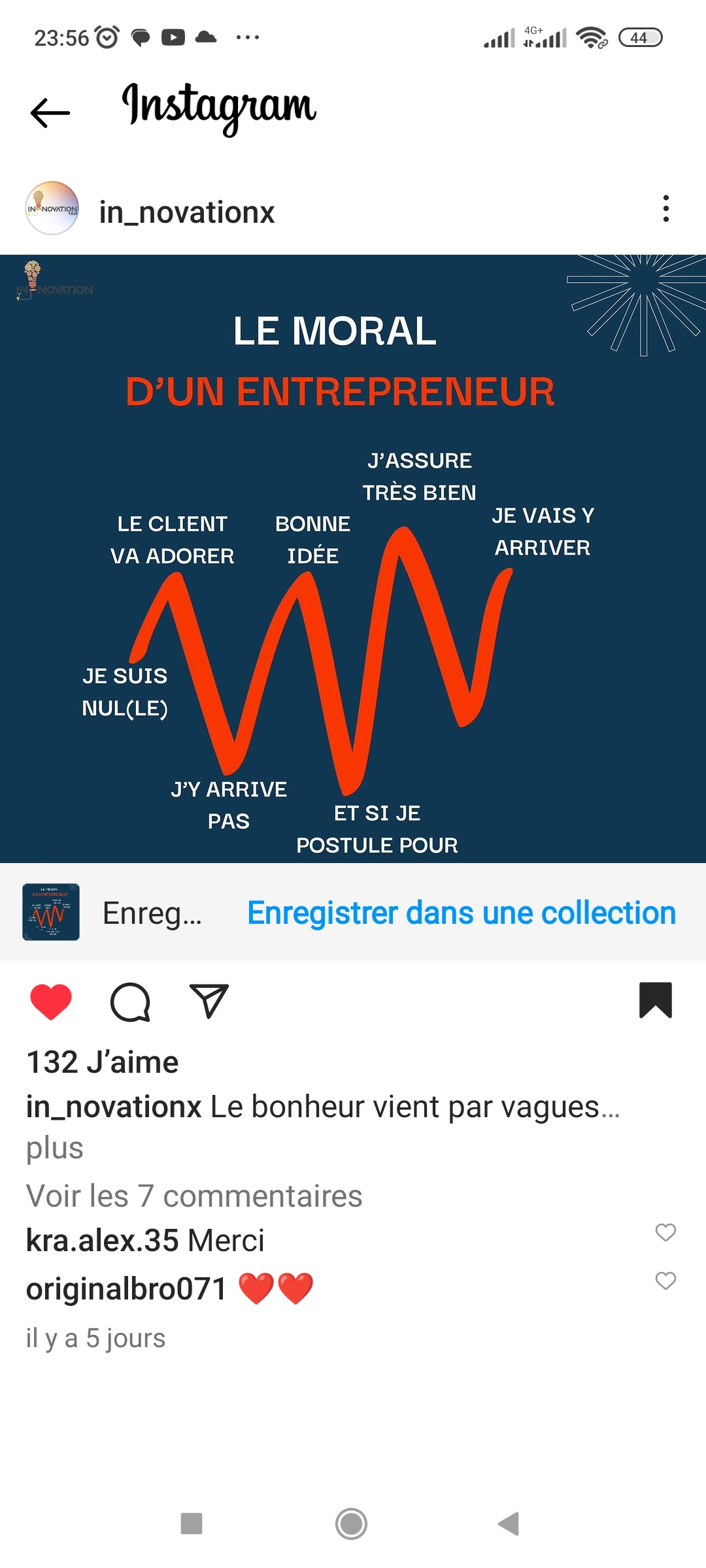The height and width of the screenshot is (1568, 706).
Task: Open recent apps with square button
Action: 192,1524
